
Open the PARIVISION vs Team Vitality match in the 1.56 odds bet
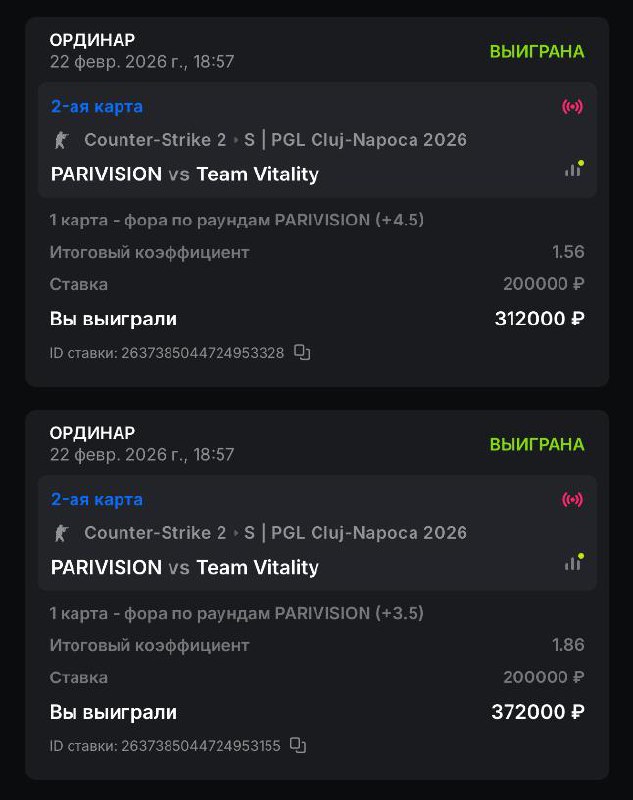pyautogui.click(x=185, y=174)
